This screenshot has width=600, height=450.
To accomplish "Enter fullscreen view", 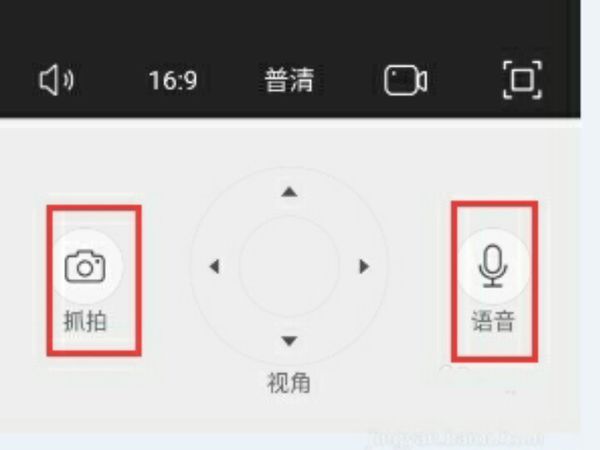I will click(522, 80).
